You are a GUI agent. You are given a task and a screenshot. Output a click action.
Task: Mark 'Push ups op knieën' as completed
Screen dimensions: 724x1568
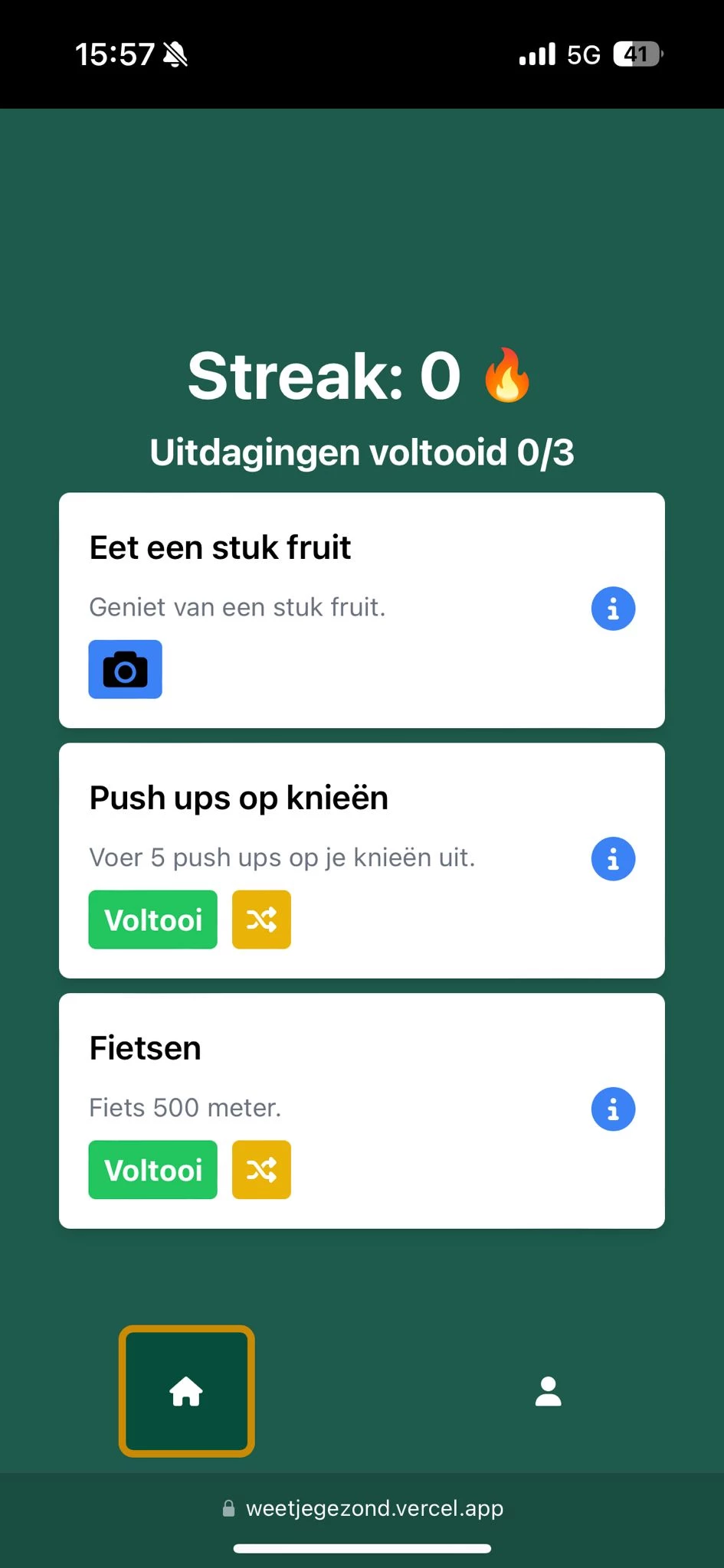152,920
